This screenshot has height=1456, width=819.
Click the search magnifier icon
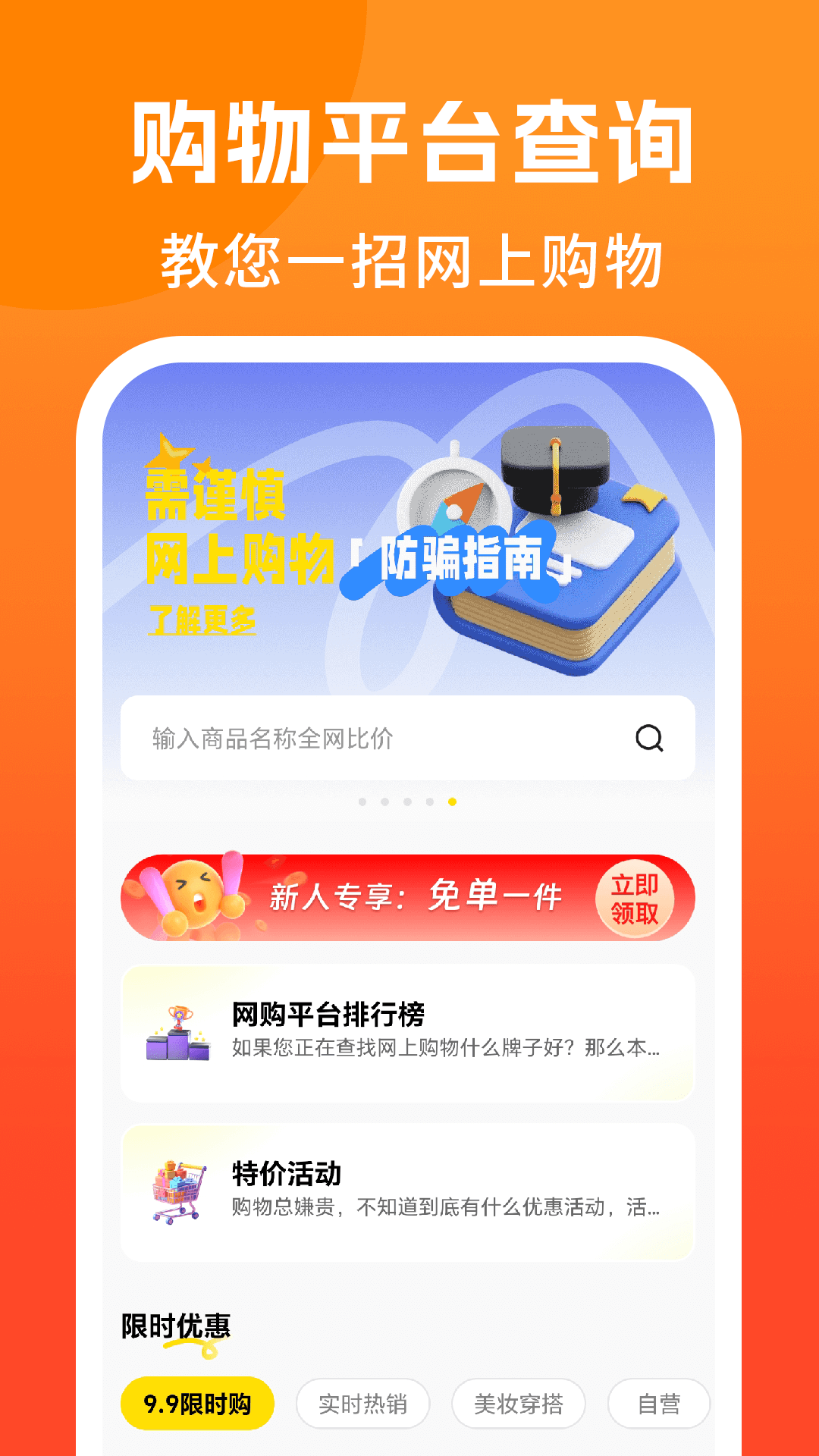[648, 738]
